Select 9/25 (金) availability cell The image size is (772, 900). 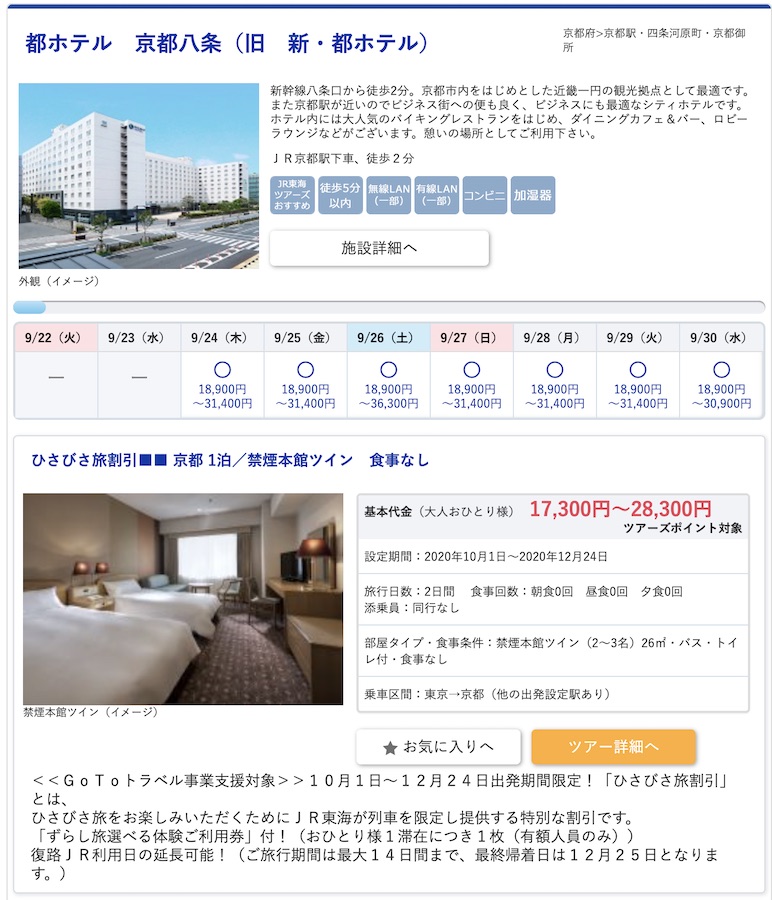305,371
